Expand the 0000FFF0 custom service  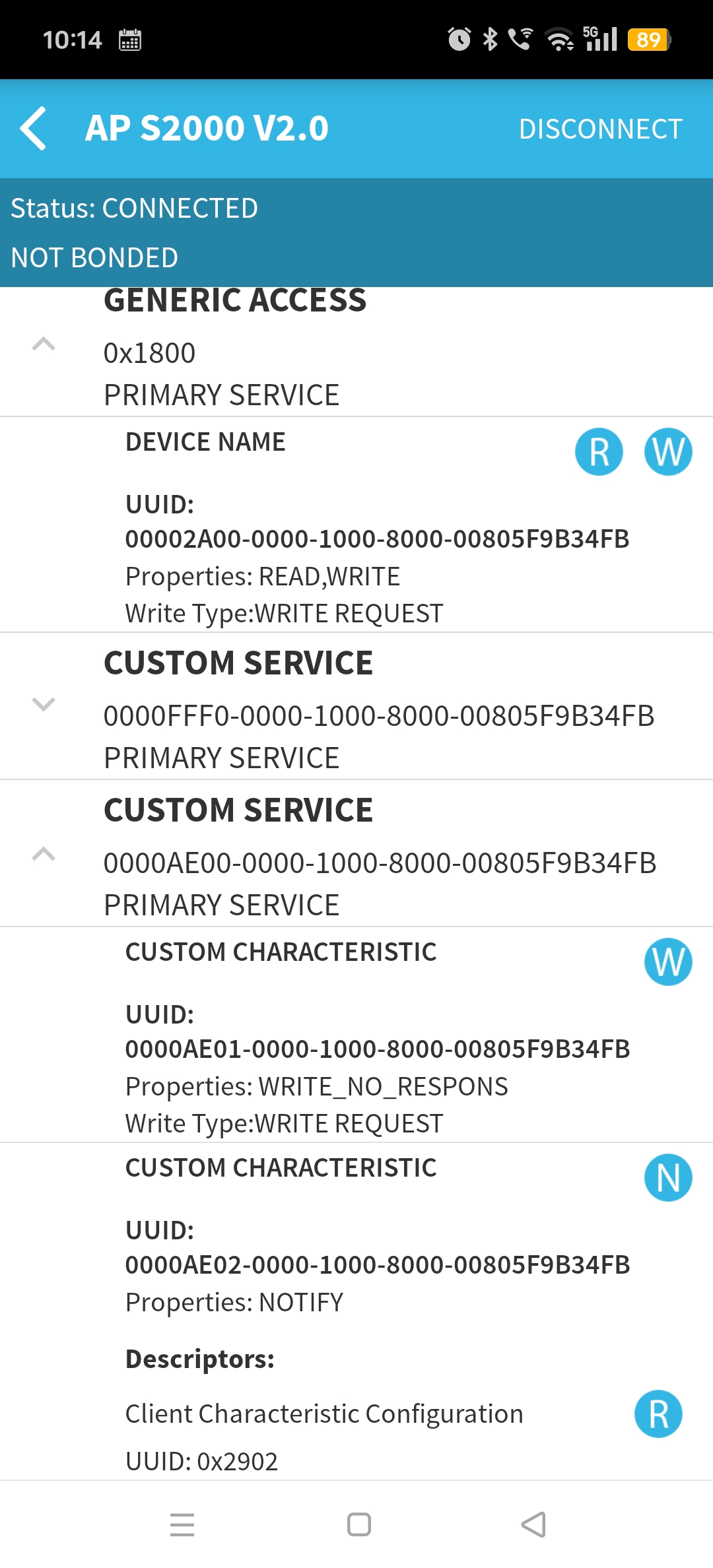click(44, 703)
